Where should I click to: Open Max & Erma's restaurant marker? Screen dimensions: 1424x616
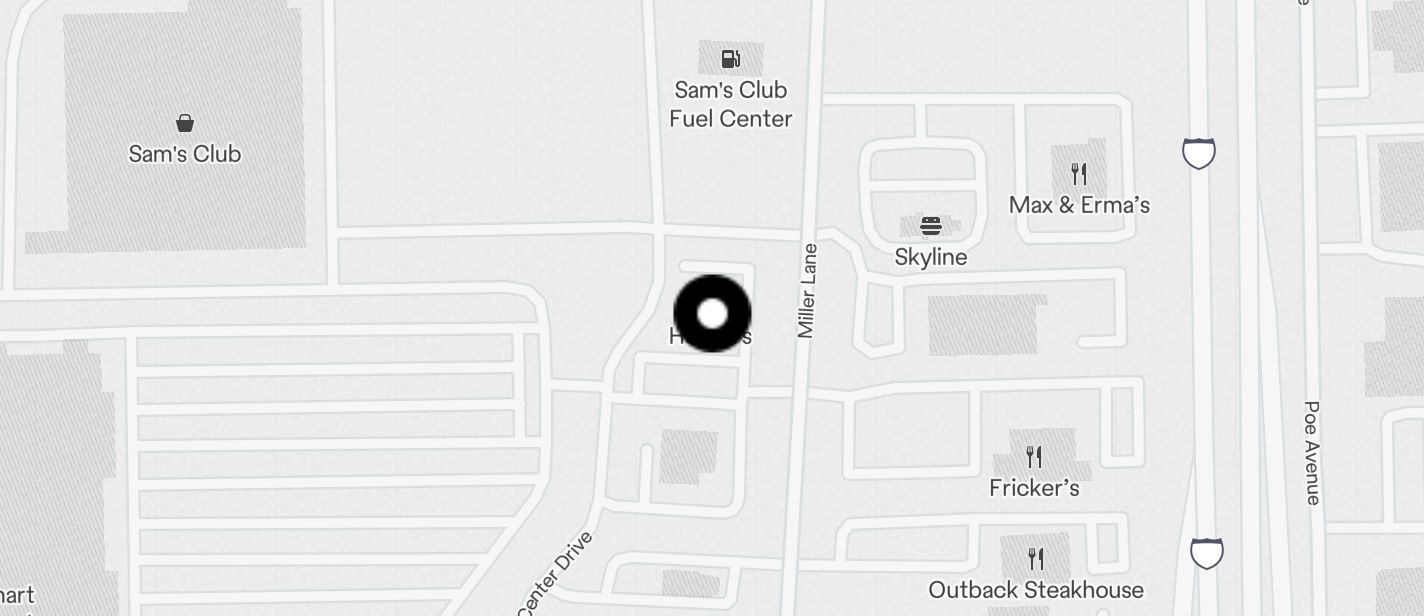pyautogui.click(x=1078, y=174)
